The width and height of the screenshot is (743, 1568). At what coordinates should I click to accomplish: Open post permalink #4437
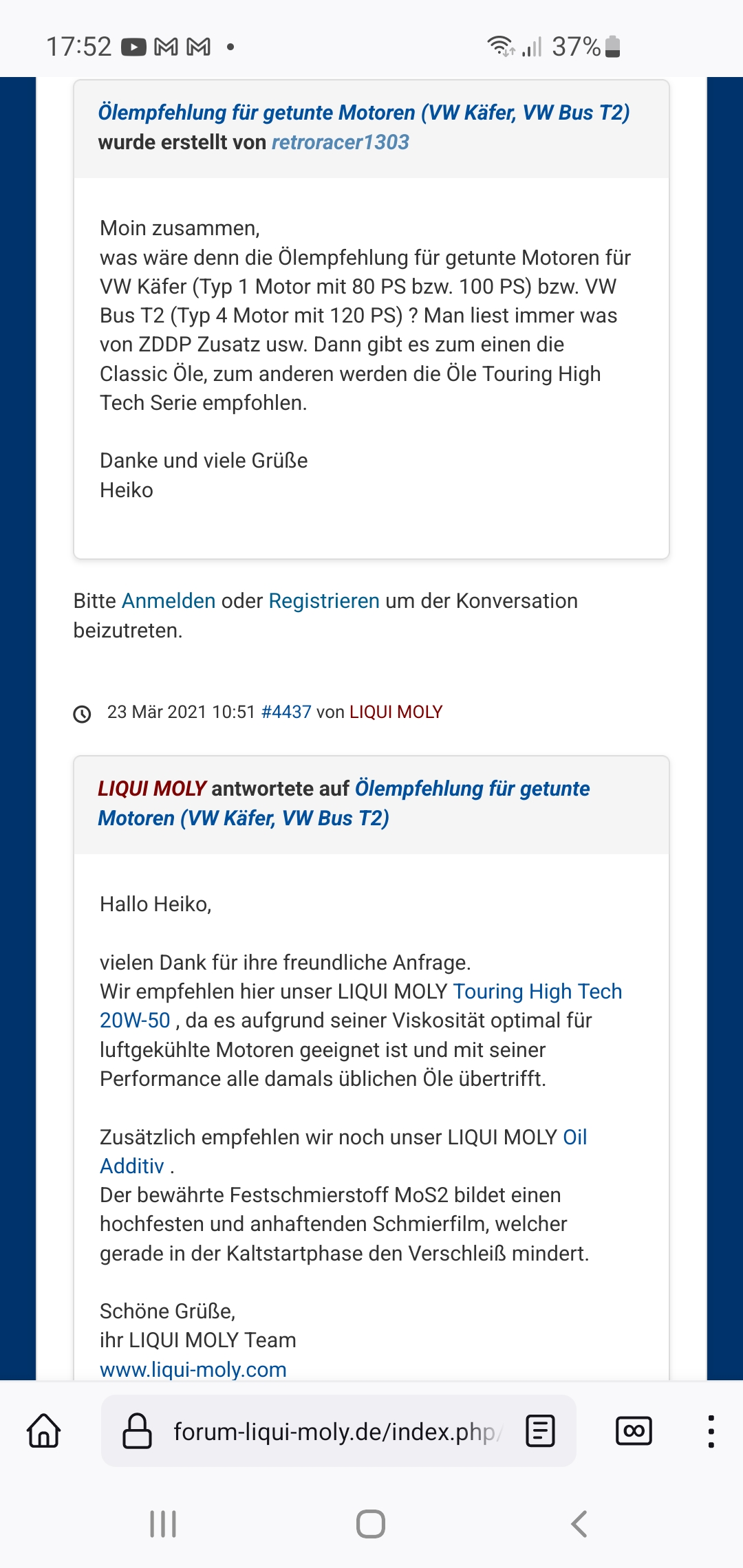(286, 712)
